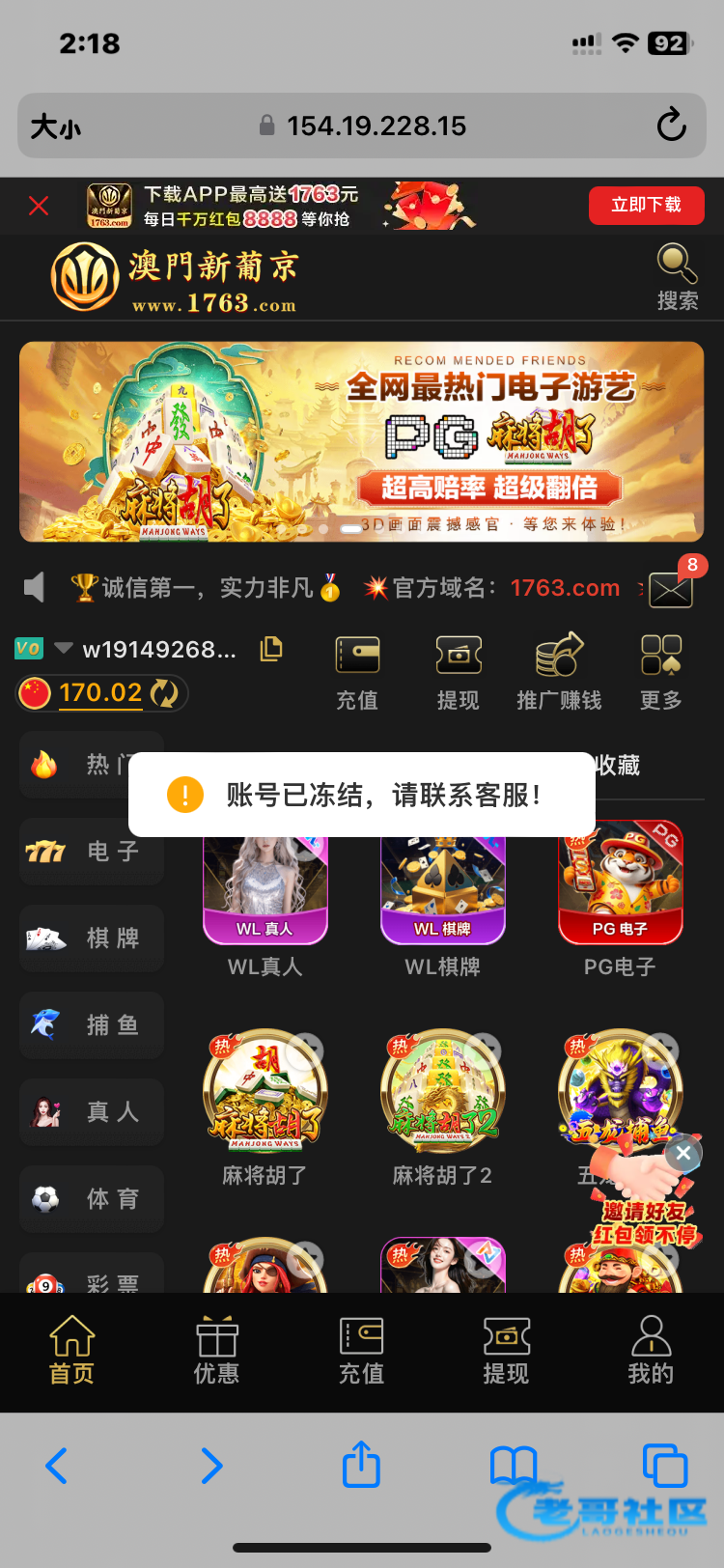This screenshot has height=1568, width=724.
Task: Tap the 立即下载 download button
Action: coord(646,205)
